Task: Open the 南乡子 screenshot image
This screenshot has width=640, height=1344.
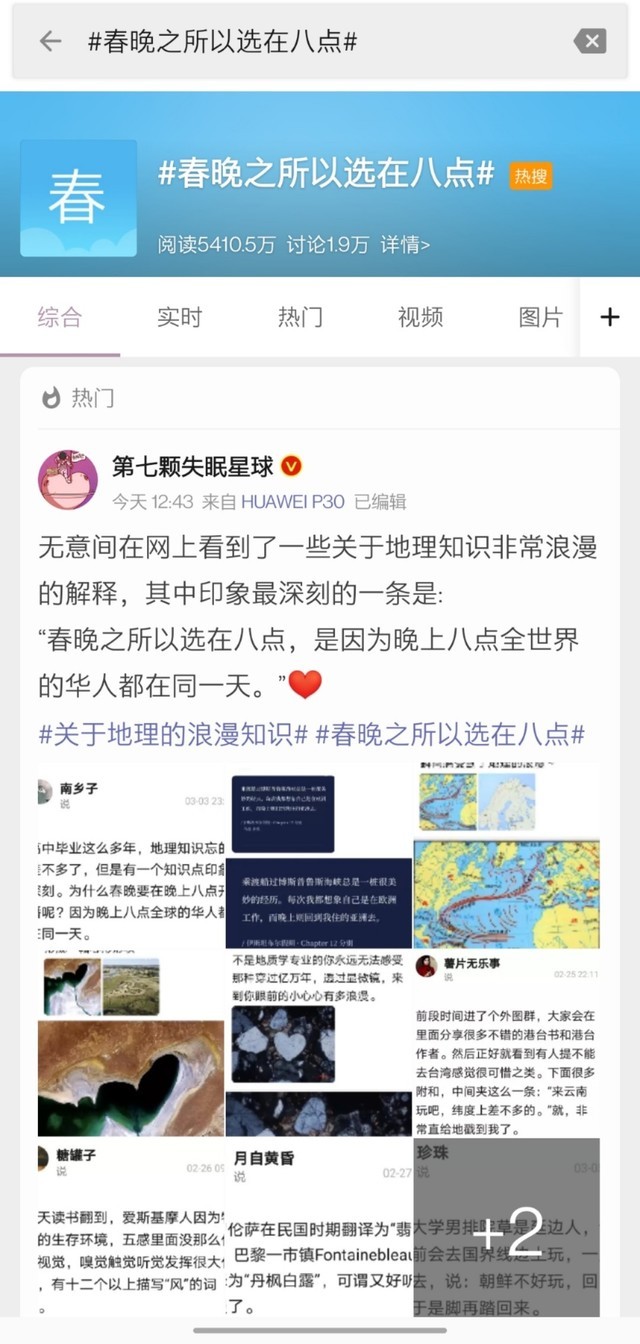Action: pos(130,855)
